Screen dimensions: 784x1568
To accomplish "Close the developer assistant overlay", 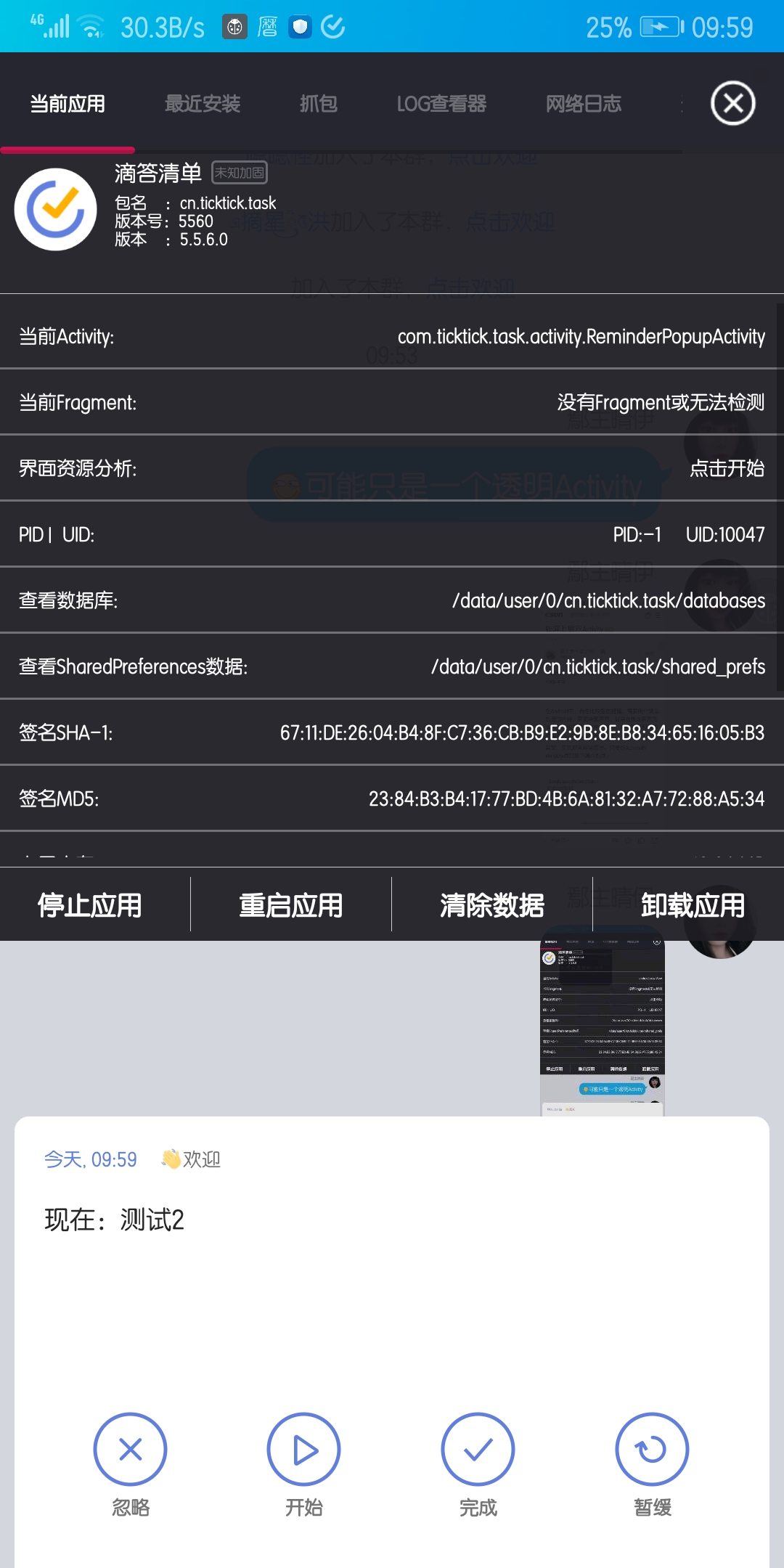I will point(732,103).
